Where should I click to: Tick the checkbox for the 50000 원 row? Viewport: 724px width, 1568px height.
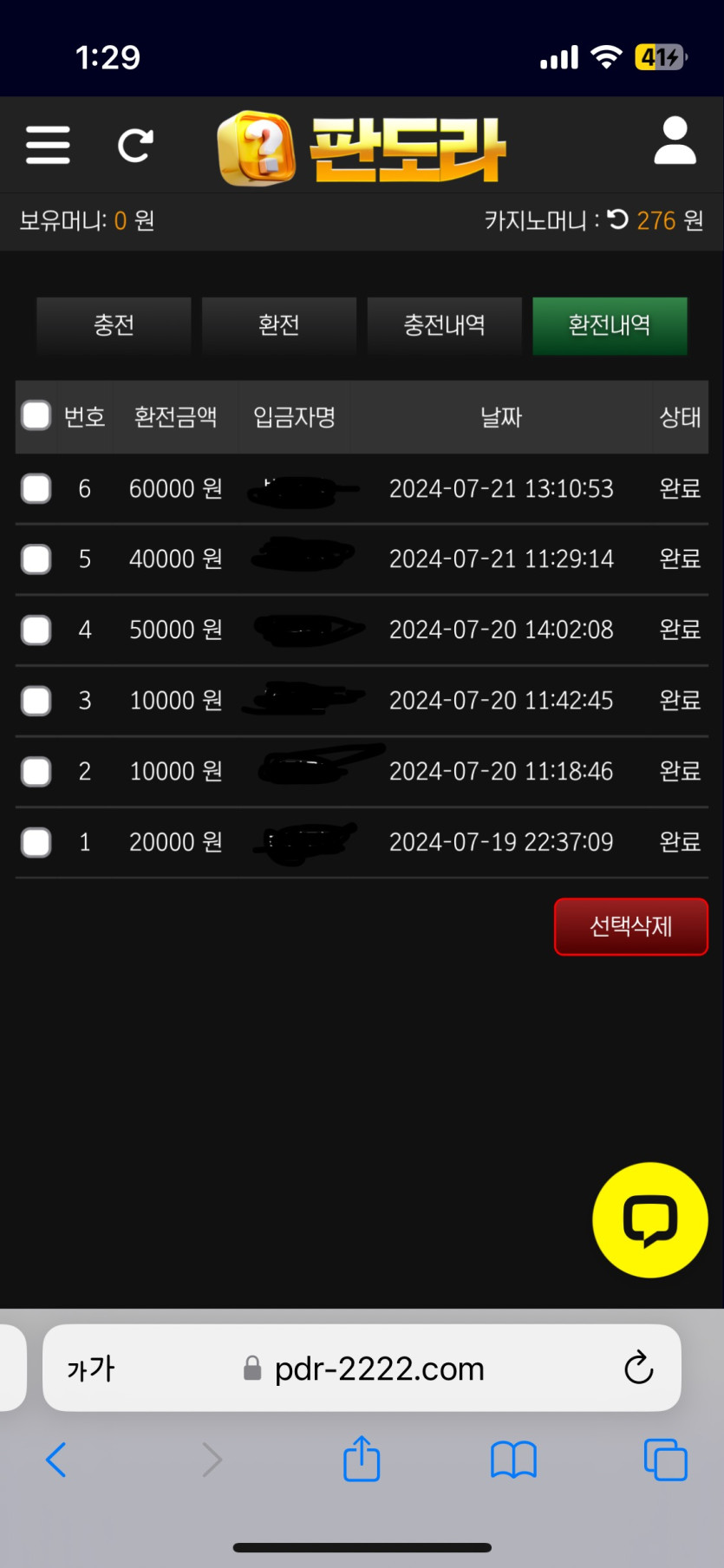(36, 630)
